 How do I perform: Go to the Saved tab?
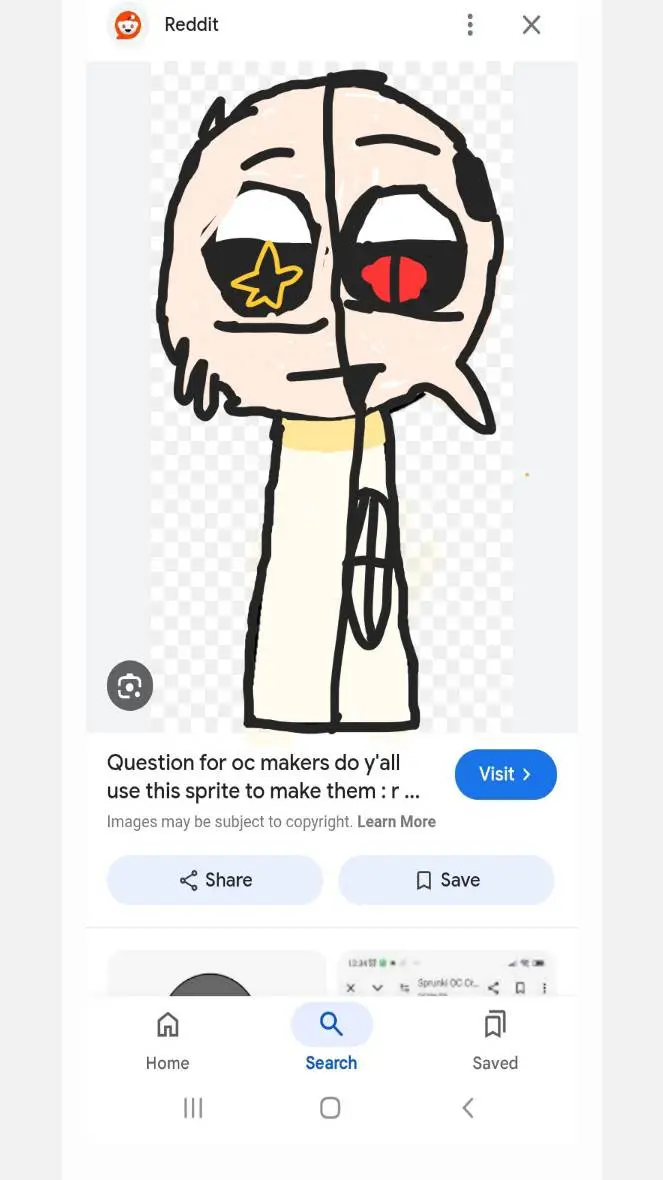[x=495, y=1040]
